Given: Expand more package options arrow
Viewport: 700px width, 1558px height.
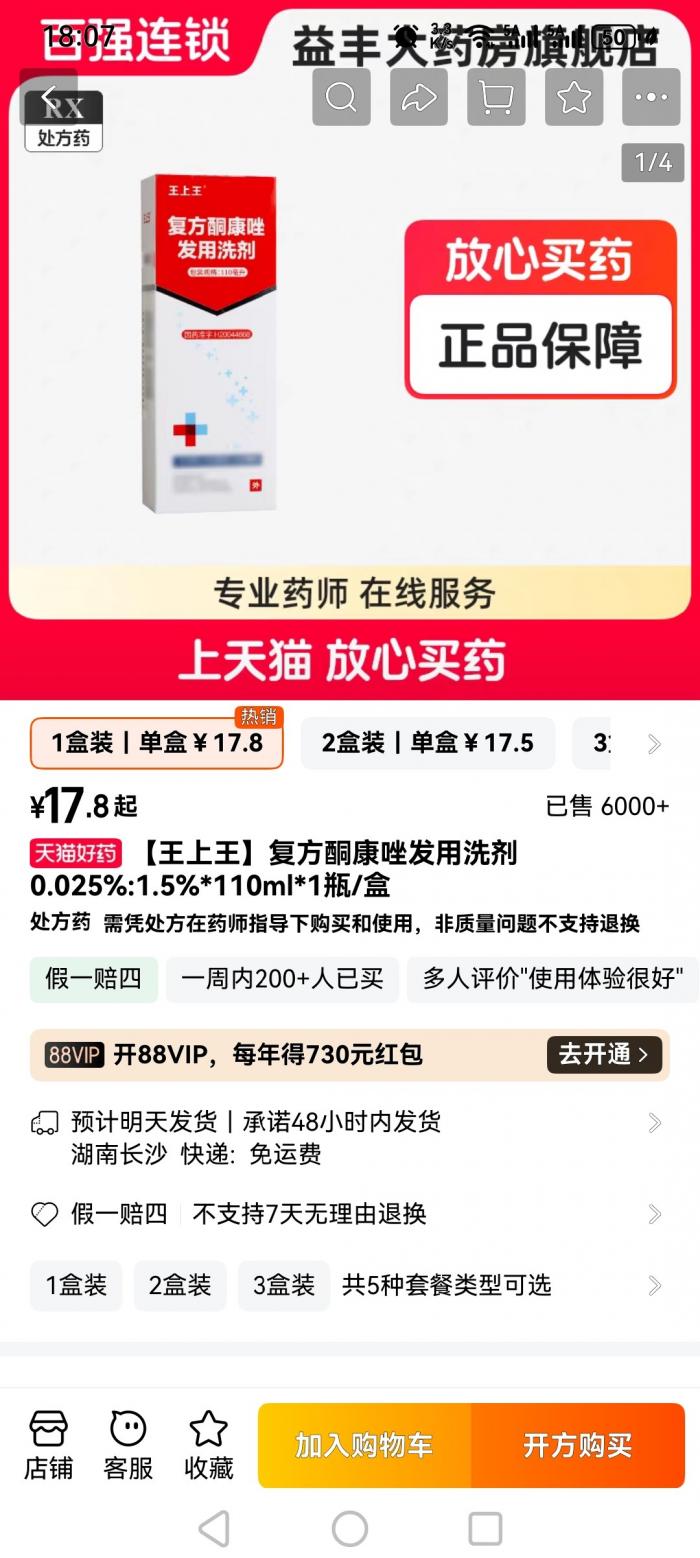Looking at the screenshot, I should click(x=654, y=744).
